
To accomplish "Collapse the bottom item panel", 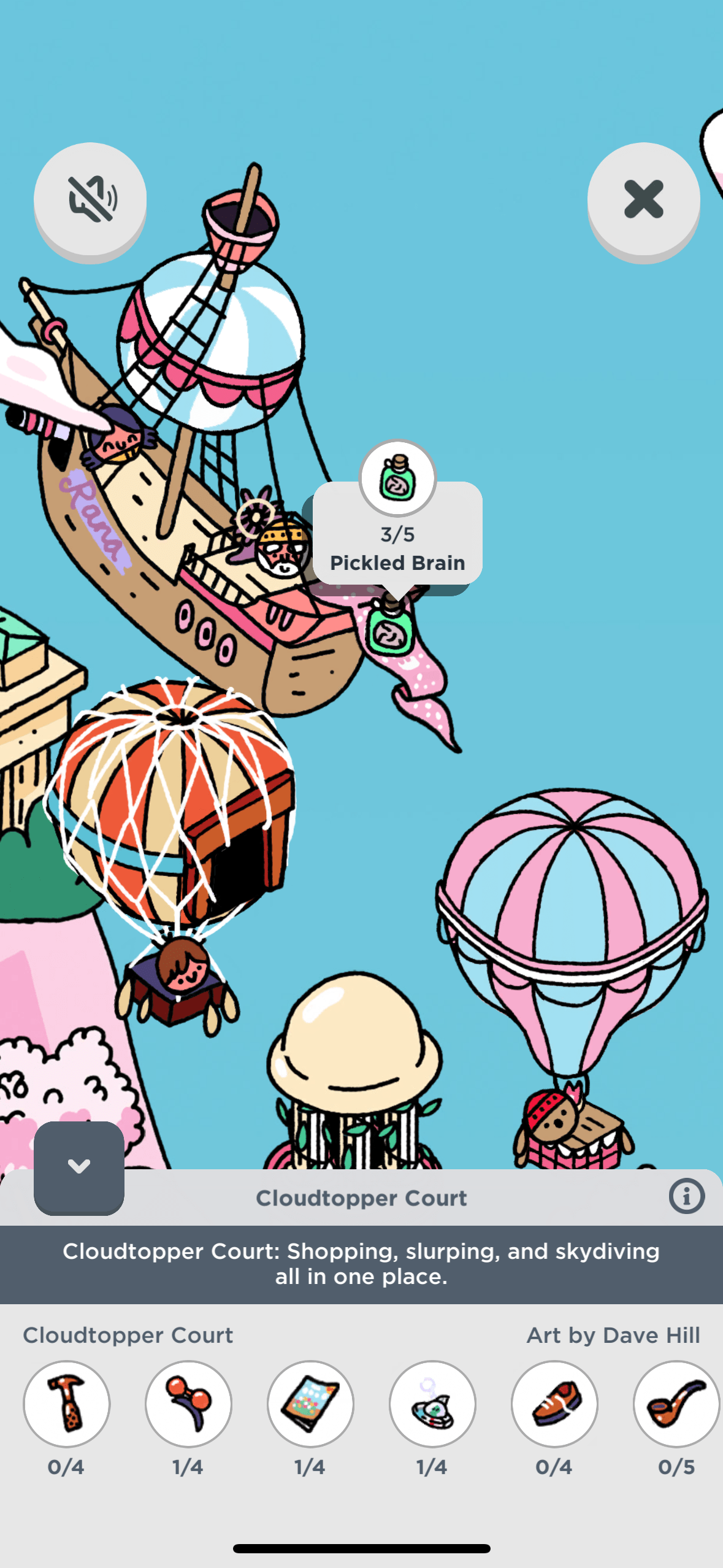I will coord(79,1167).
